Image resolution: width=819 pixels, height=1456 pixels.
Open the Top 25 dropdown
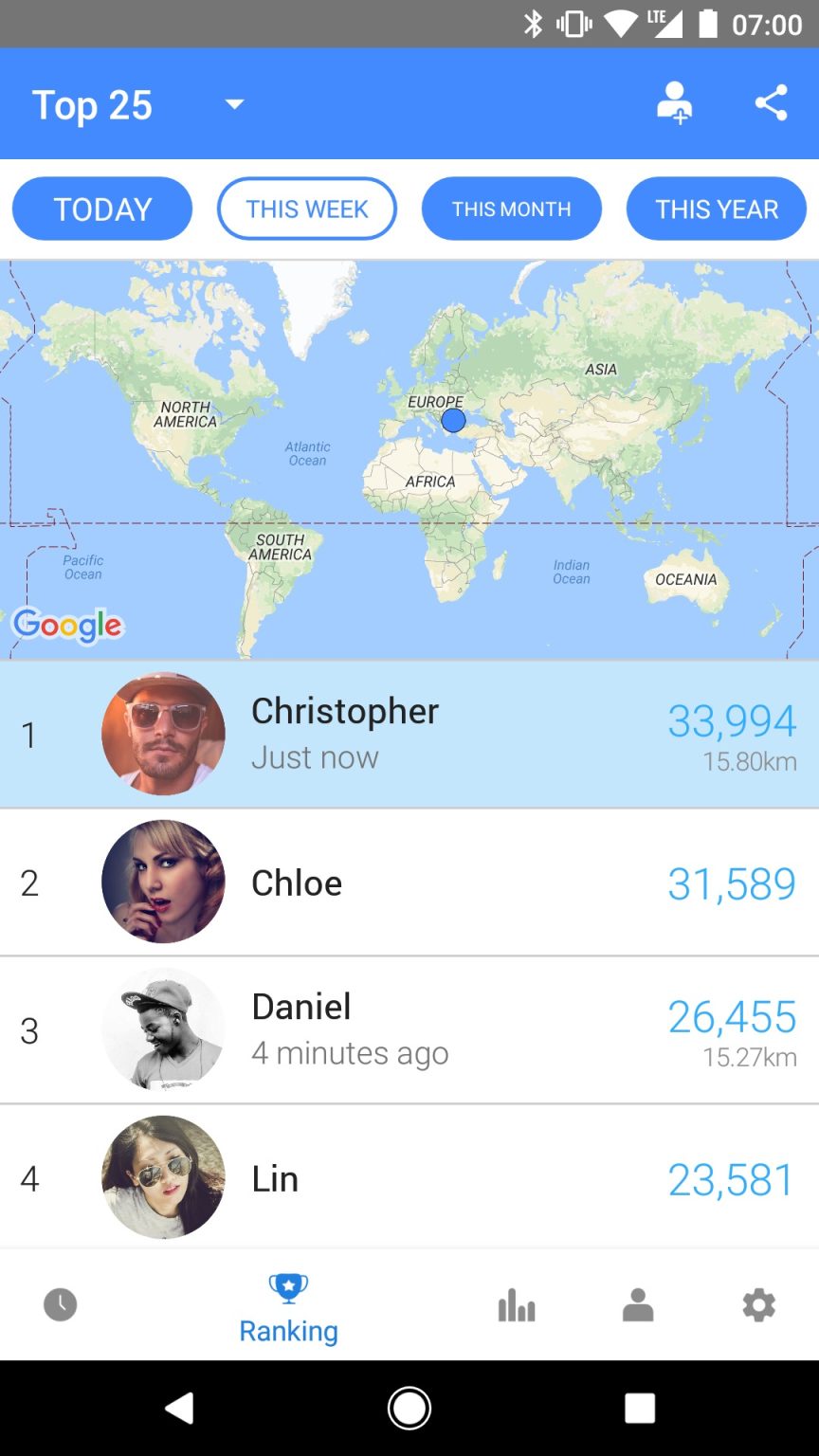tap(91, 104)
